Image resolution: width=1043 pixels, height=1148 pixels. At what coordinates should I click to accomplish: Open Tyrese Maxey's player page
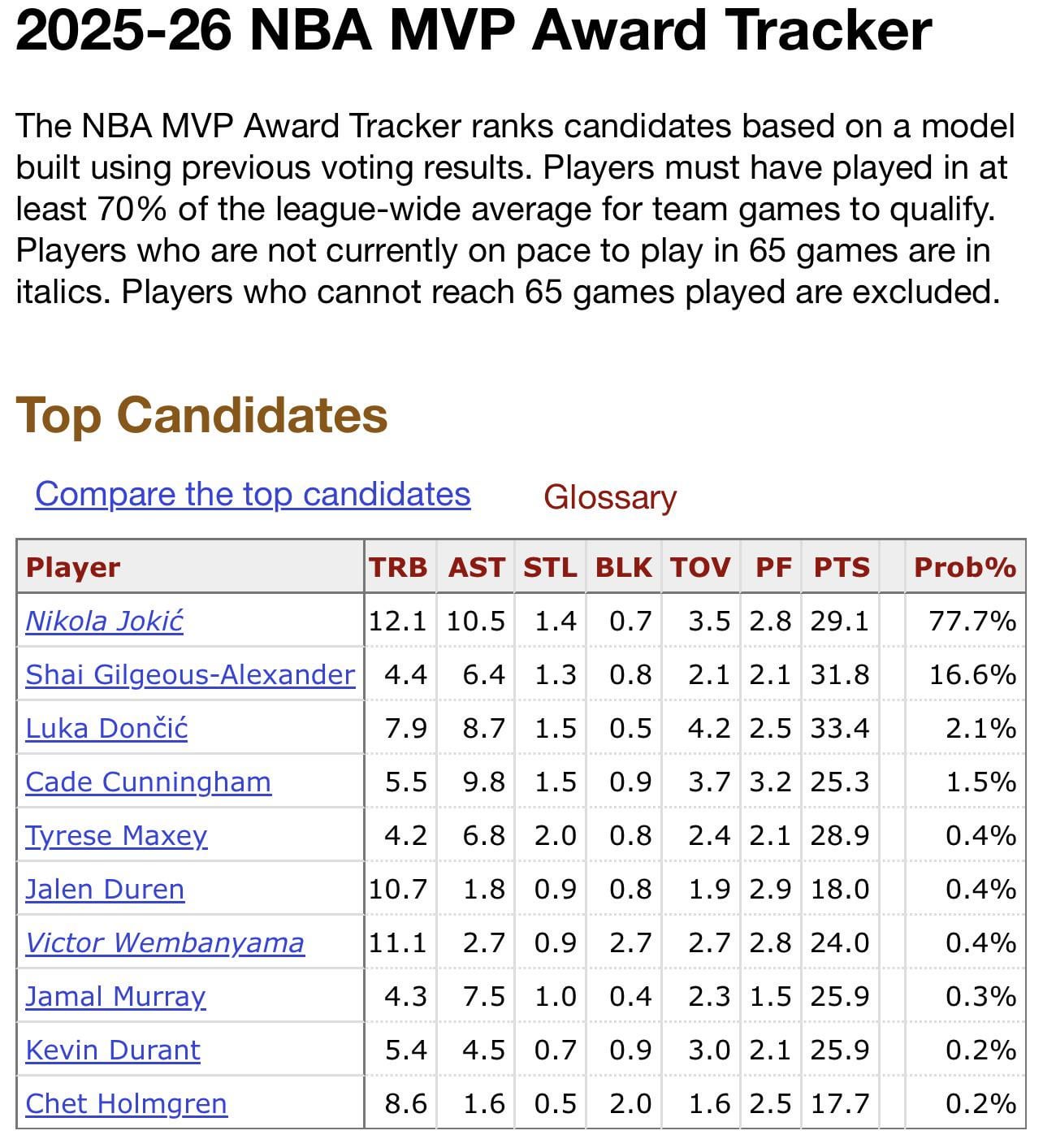(116, 835)
